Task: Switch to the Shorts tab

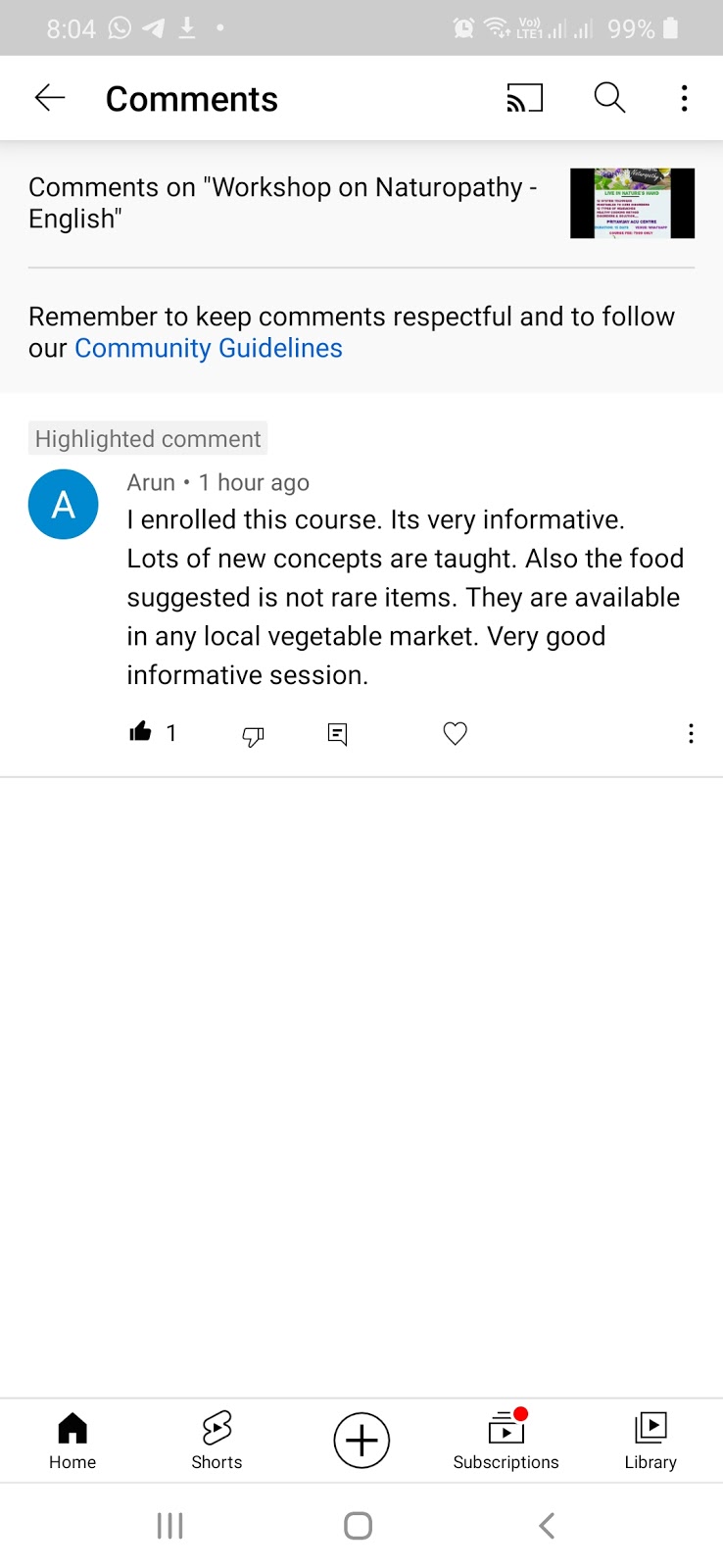Action: (x=217, y=1441)
